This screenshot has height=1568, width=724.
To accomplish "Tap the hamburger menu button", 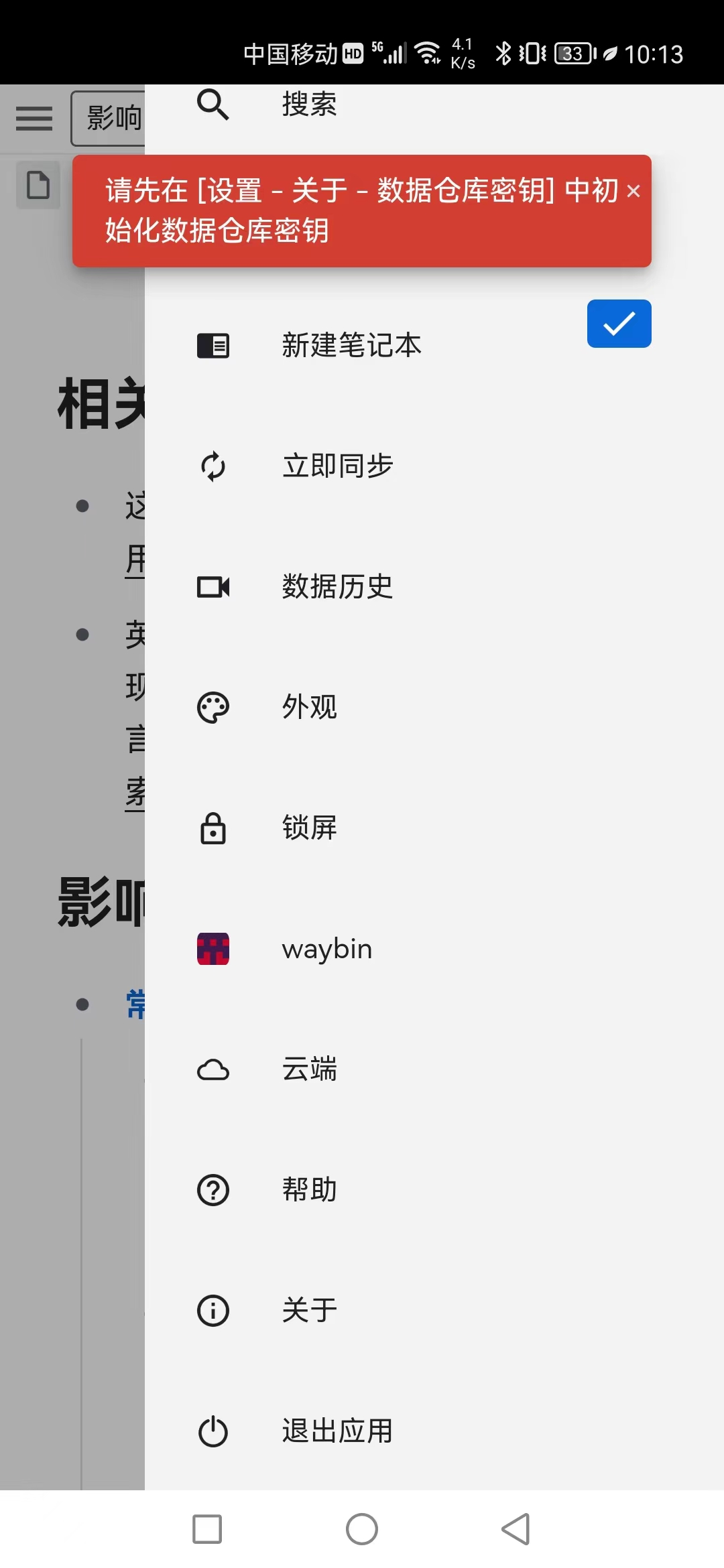I will click(34, 119).
